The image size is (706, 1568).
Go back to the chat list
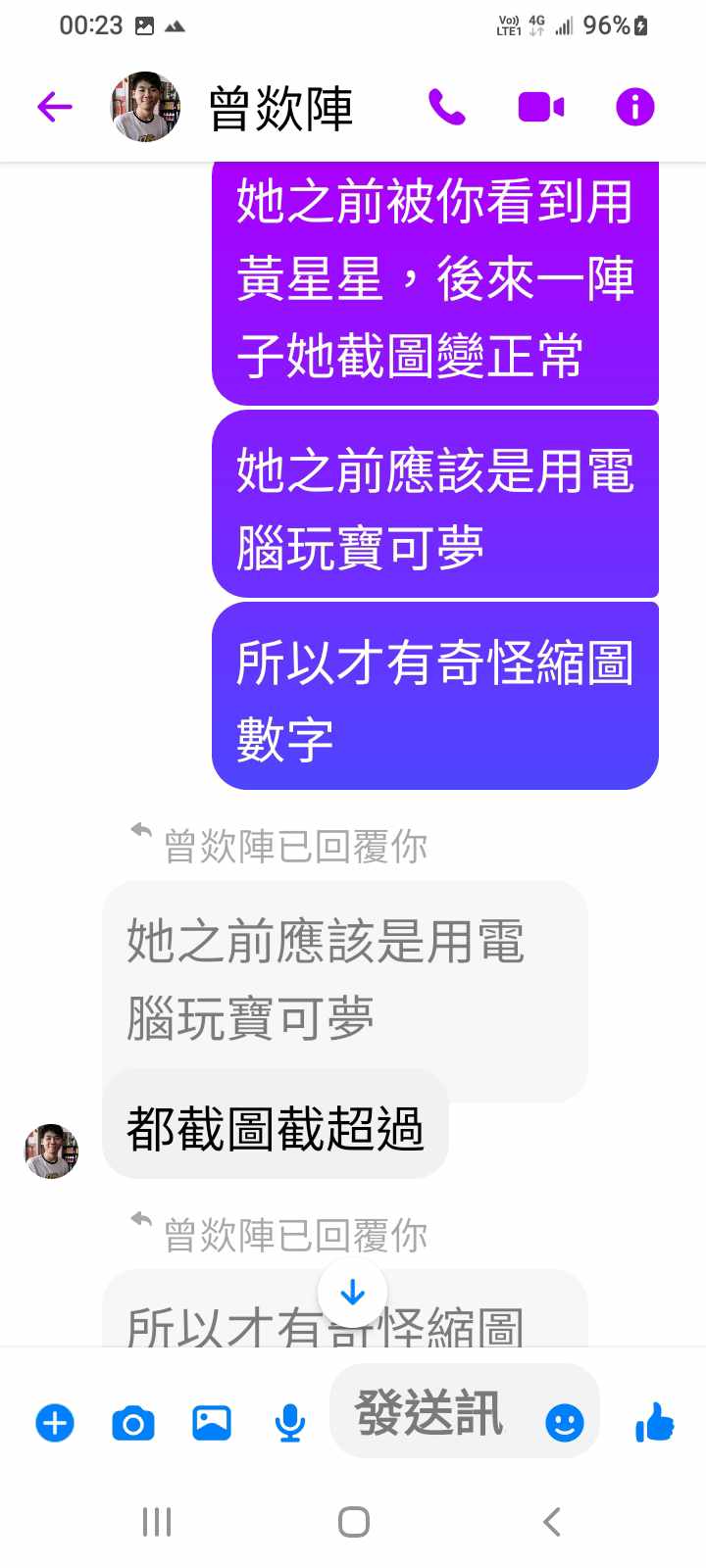click(x=55, y=107)
